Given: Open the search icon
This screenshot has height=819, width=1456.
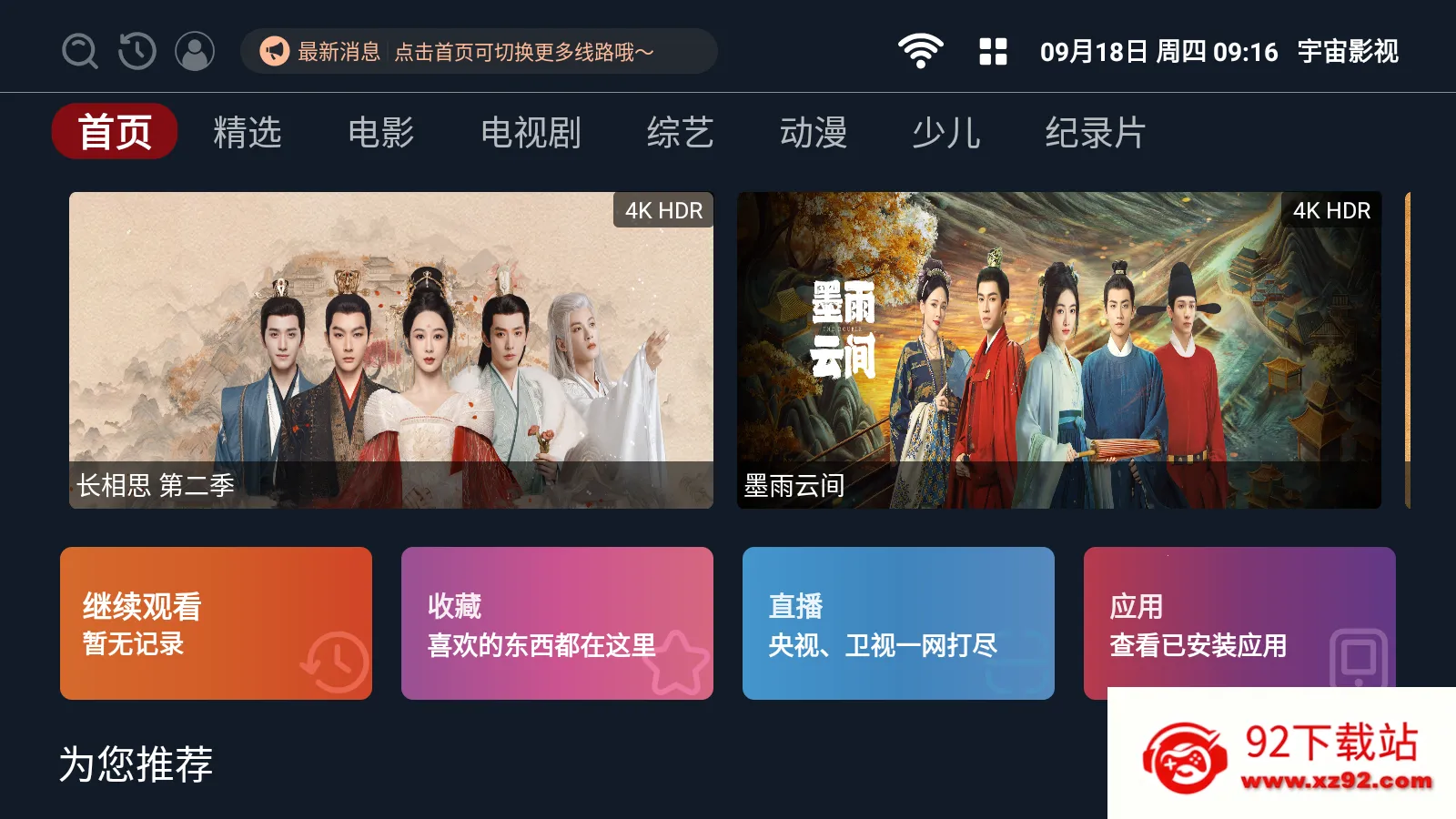Looking at the screenshot, I should click(80, 52).
